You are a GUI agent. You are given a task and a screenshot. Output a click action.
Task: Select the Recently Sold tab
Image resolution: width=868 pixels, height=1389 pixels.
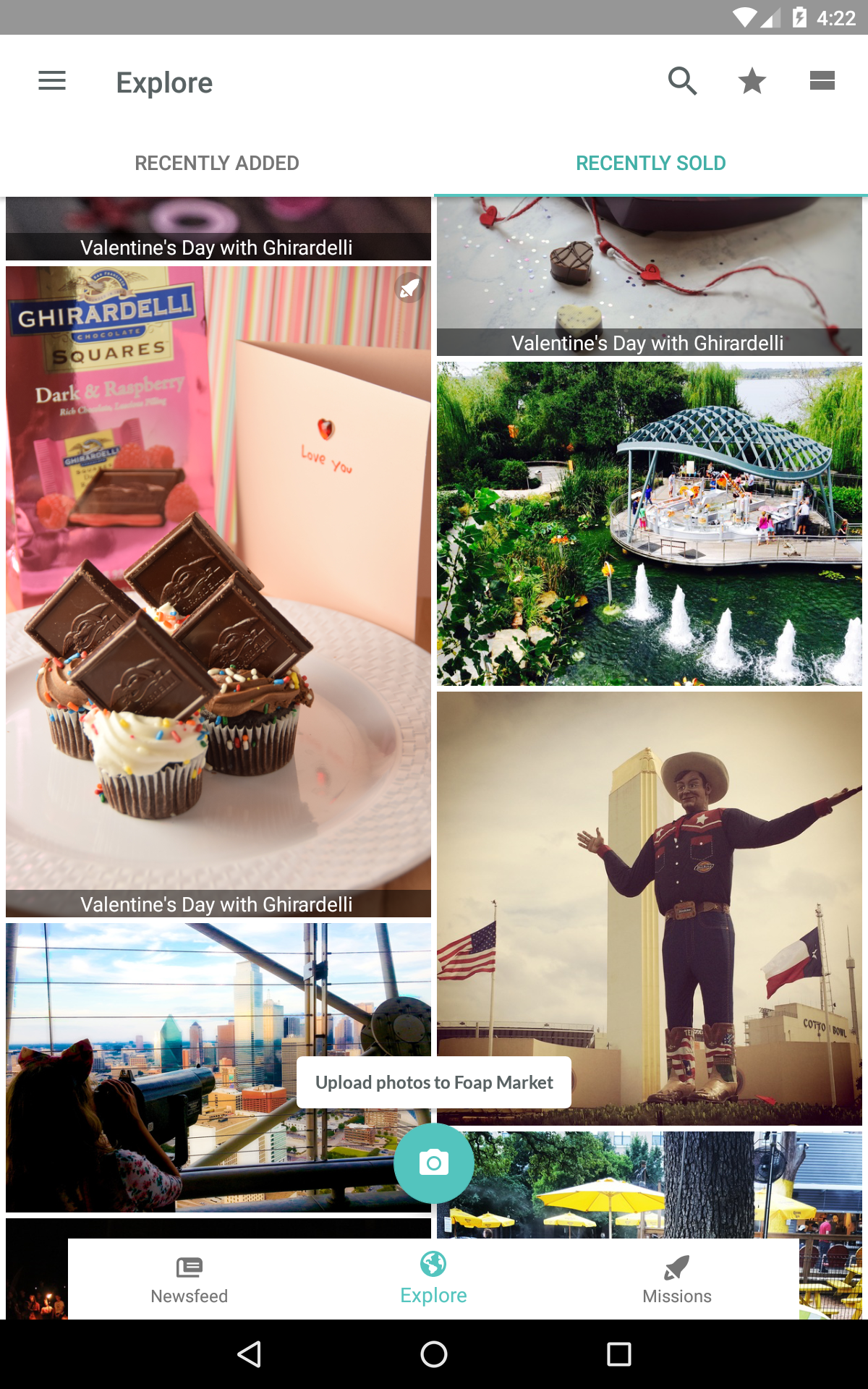pos(651,163)
